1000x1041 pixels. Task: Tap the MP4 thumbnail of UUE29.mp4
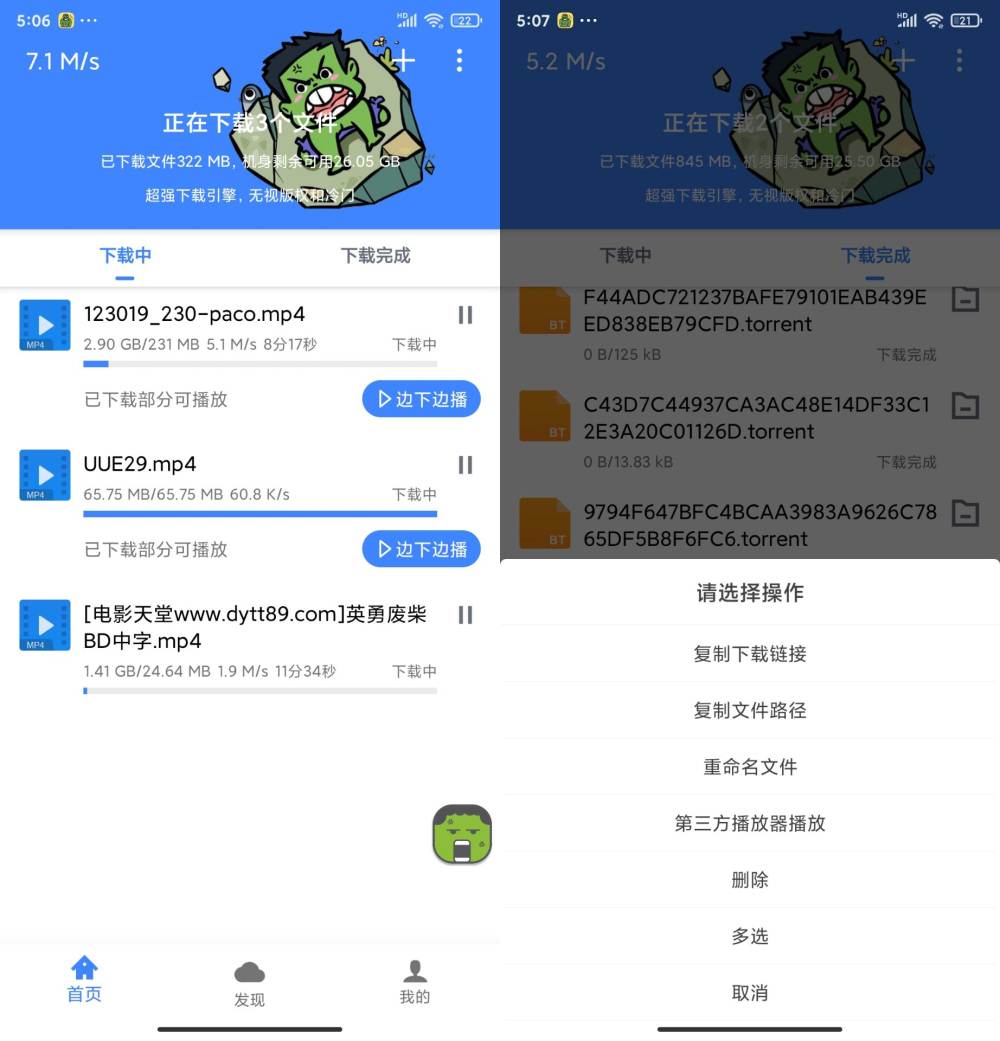[x=43, y=474]
